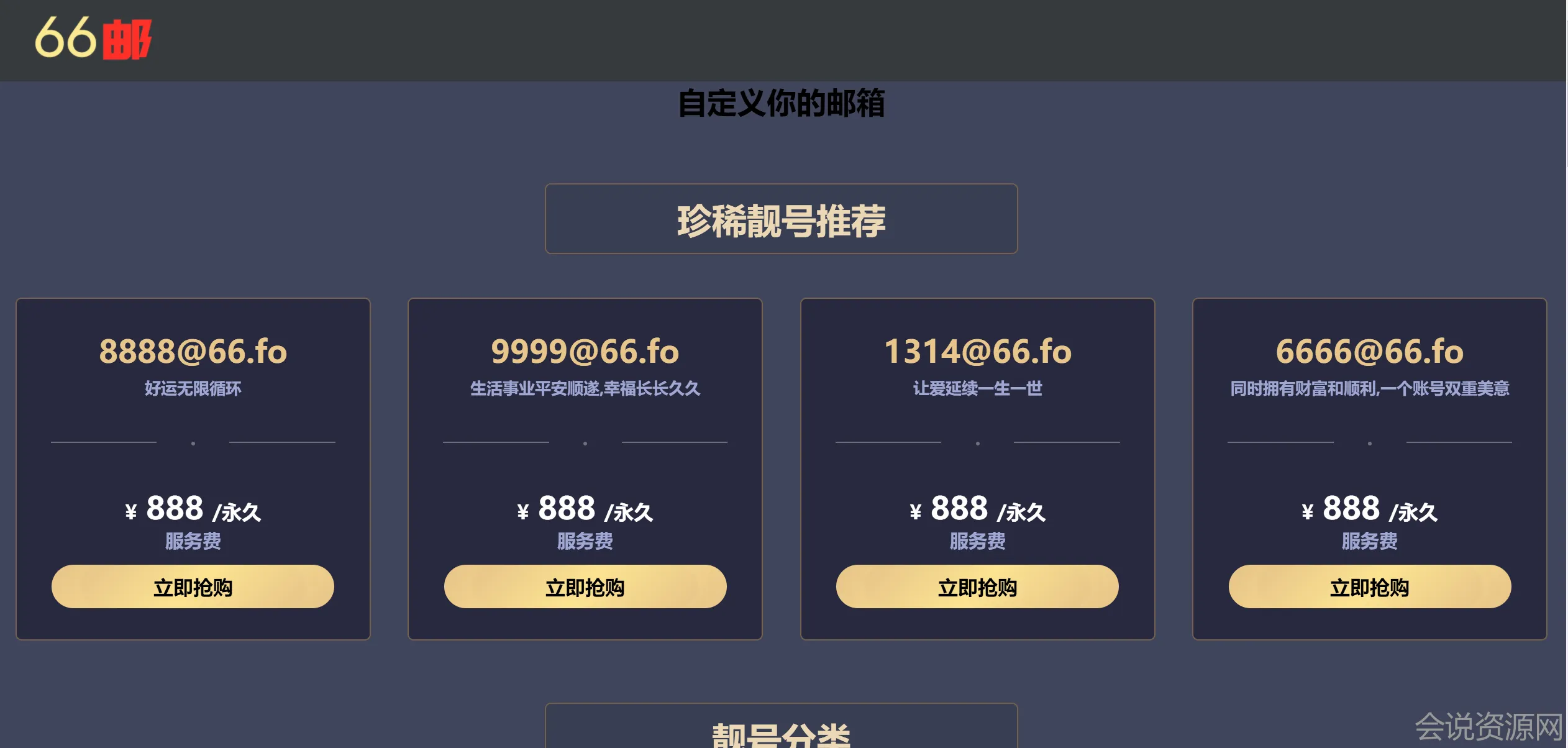Open the 66邮 logo home link
The height and width of the screenshot is (748, 1568).
click(x=93, y=39)
